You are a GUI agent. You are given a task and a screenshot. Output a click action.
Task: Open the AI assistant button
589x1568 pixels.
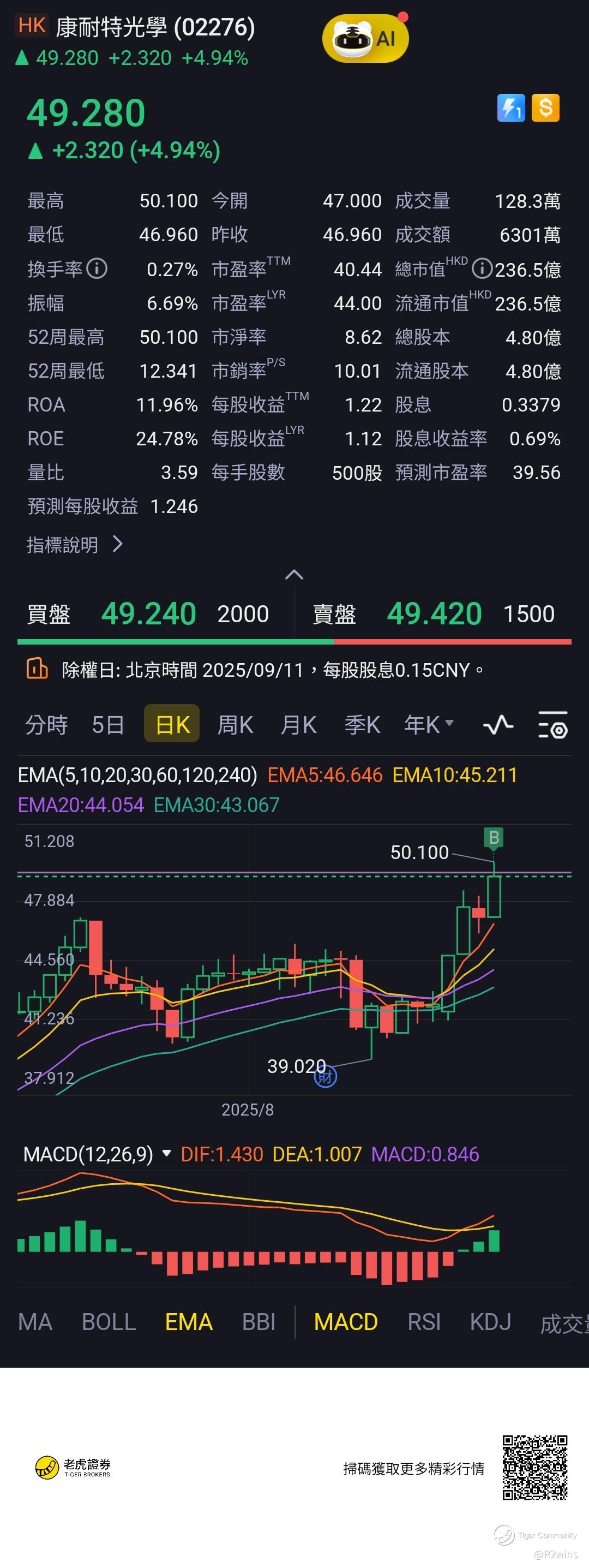[365, 39]
